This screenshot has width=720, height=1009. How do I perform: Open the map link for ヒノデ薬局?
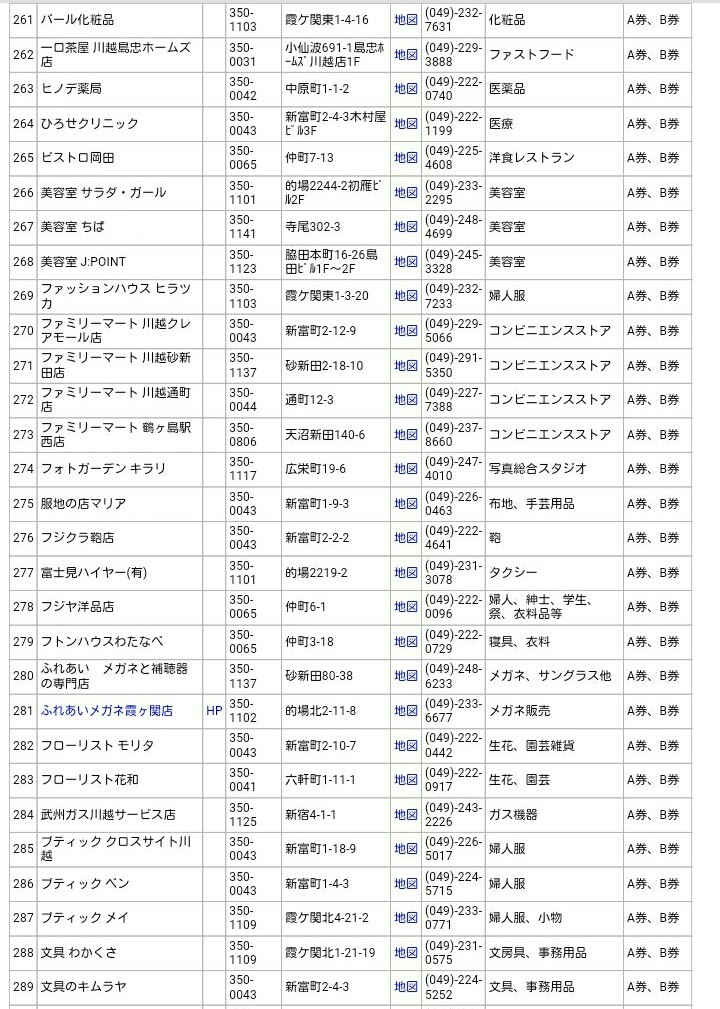(405, 89)
